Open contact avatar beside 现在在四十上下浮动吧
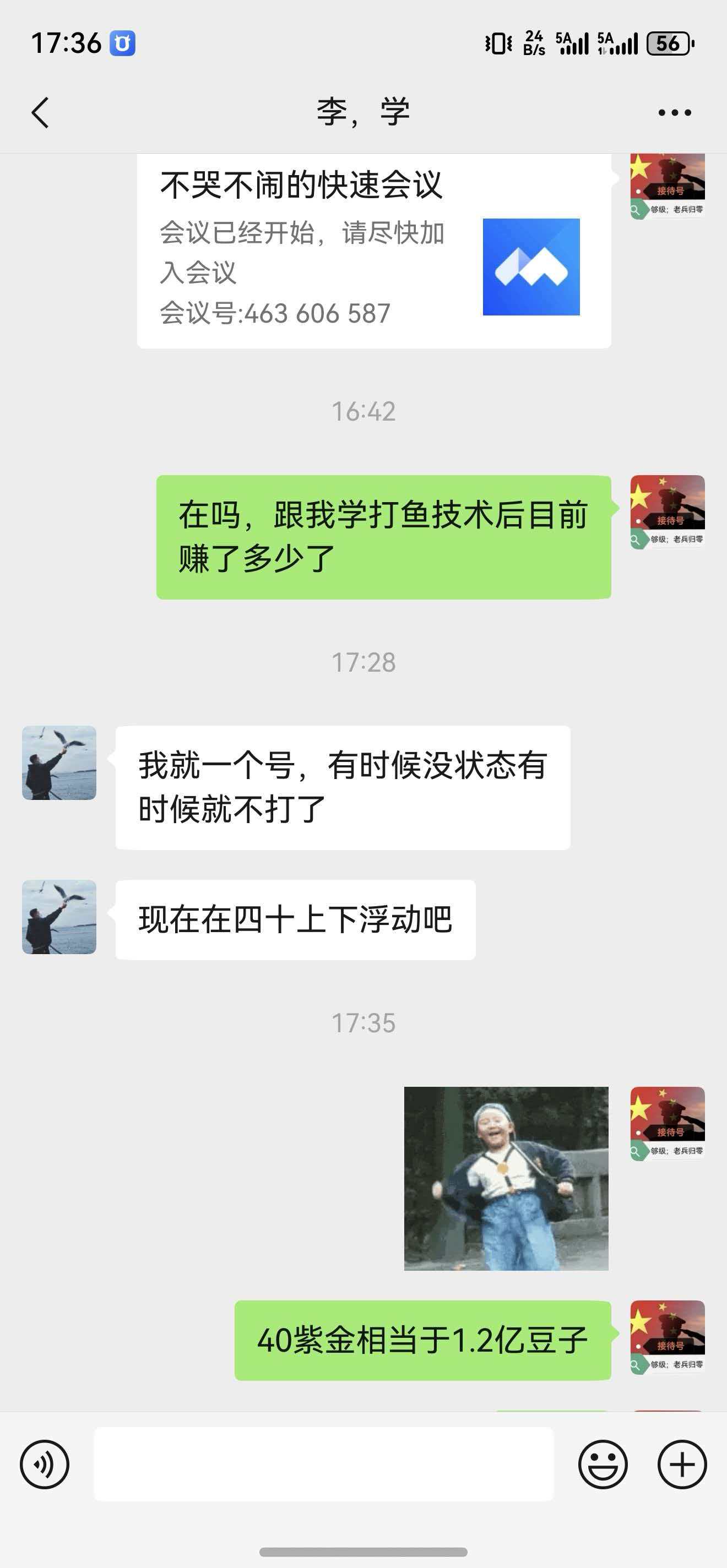The image size is (727, 1568). point(59,916)
